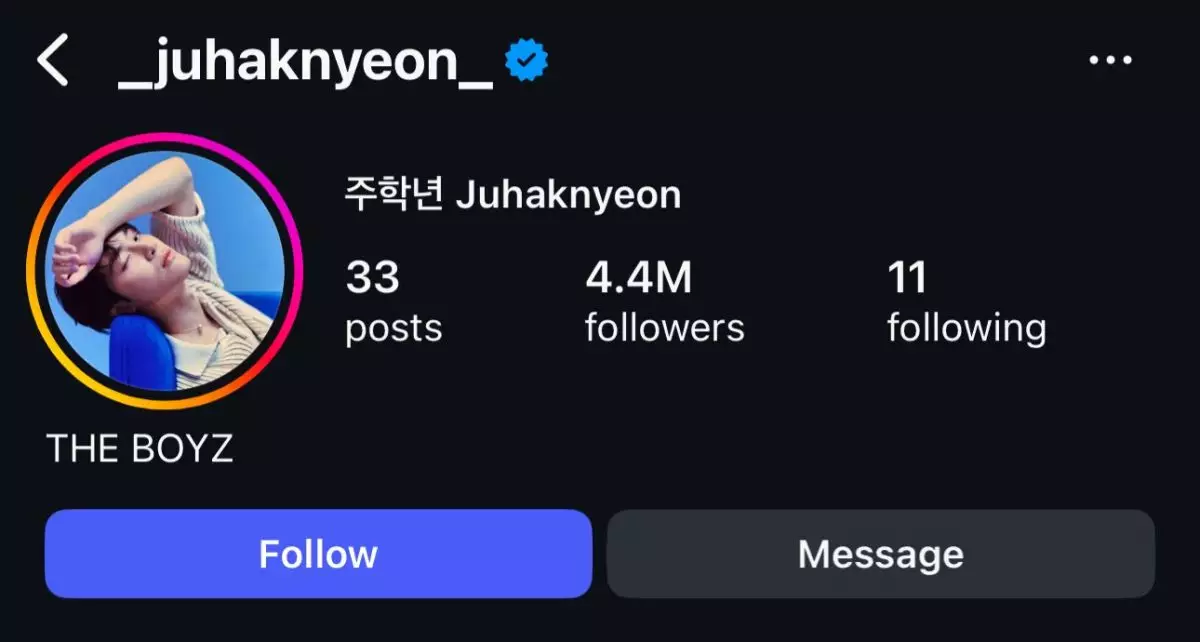View the profile picture story
The height and width of the screenshot is (642, 1200).
(165, 271)
